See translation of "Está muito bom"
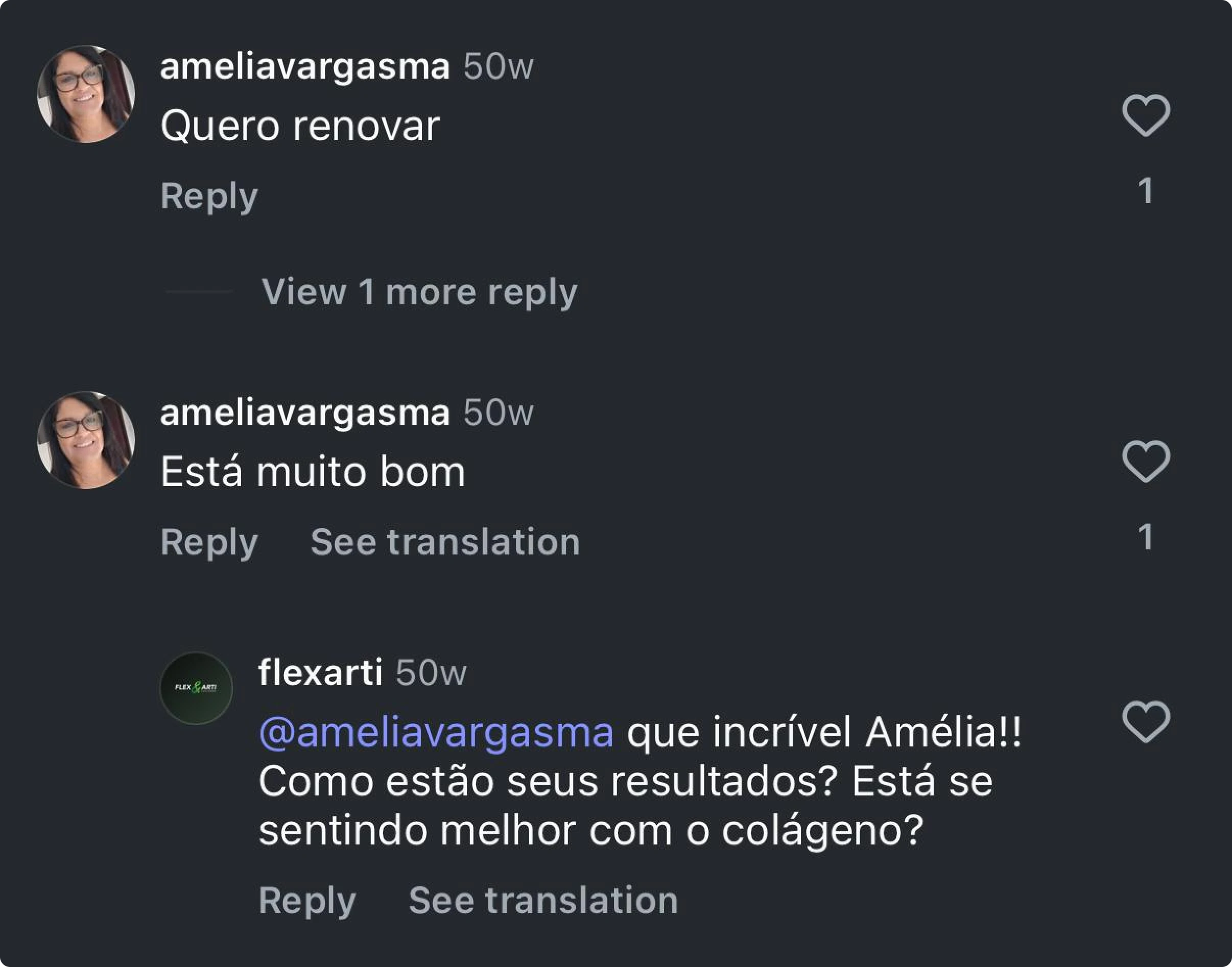 (445, 542)
